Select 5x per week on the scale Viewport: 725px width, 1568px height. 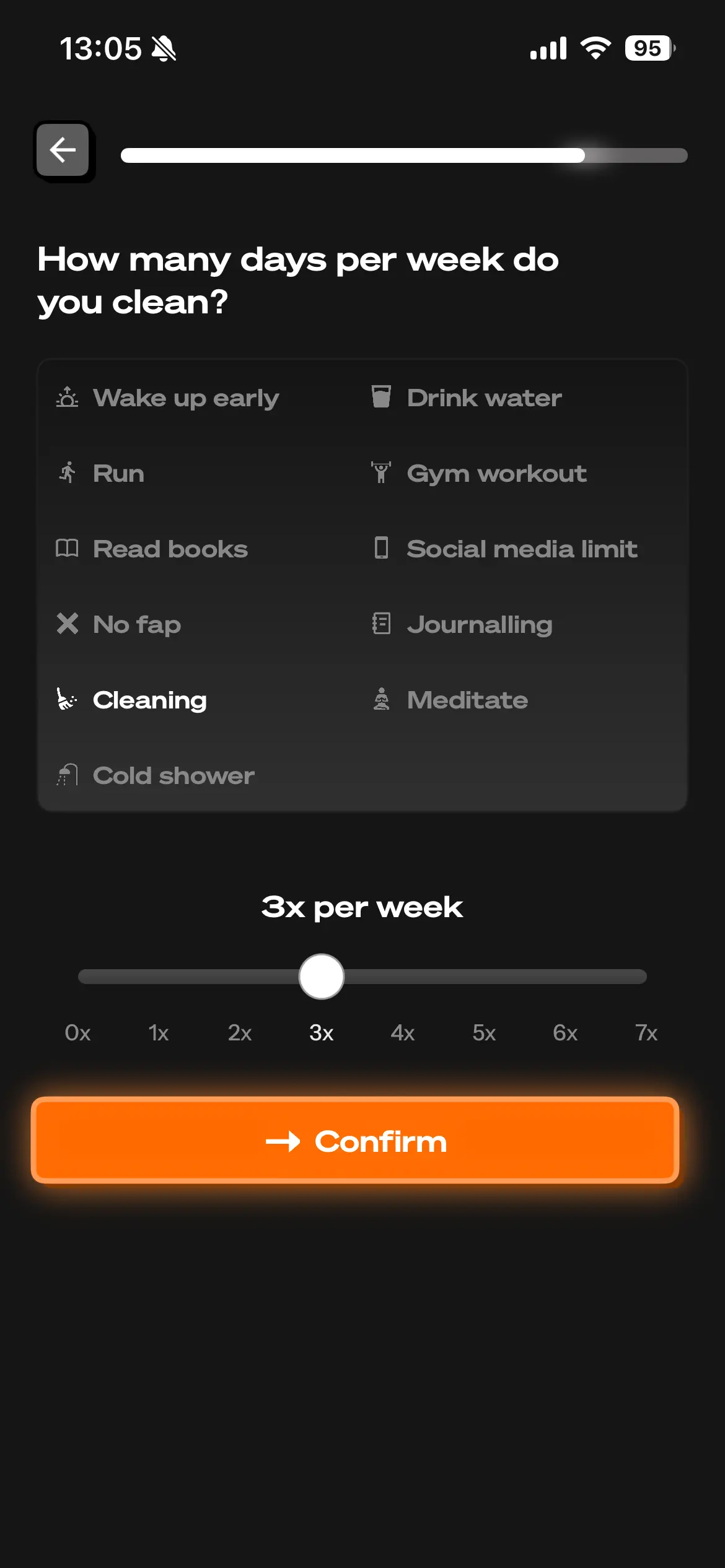pyautogui.click(x=484, y=1032)
